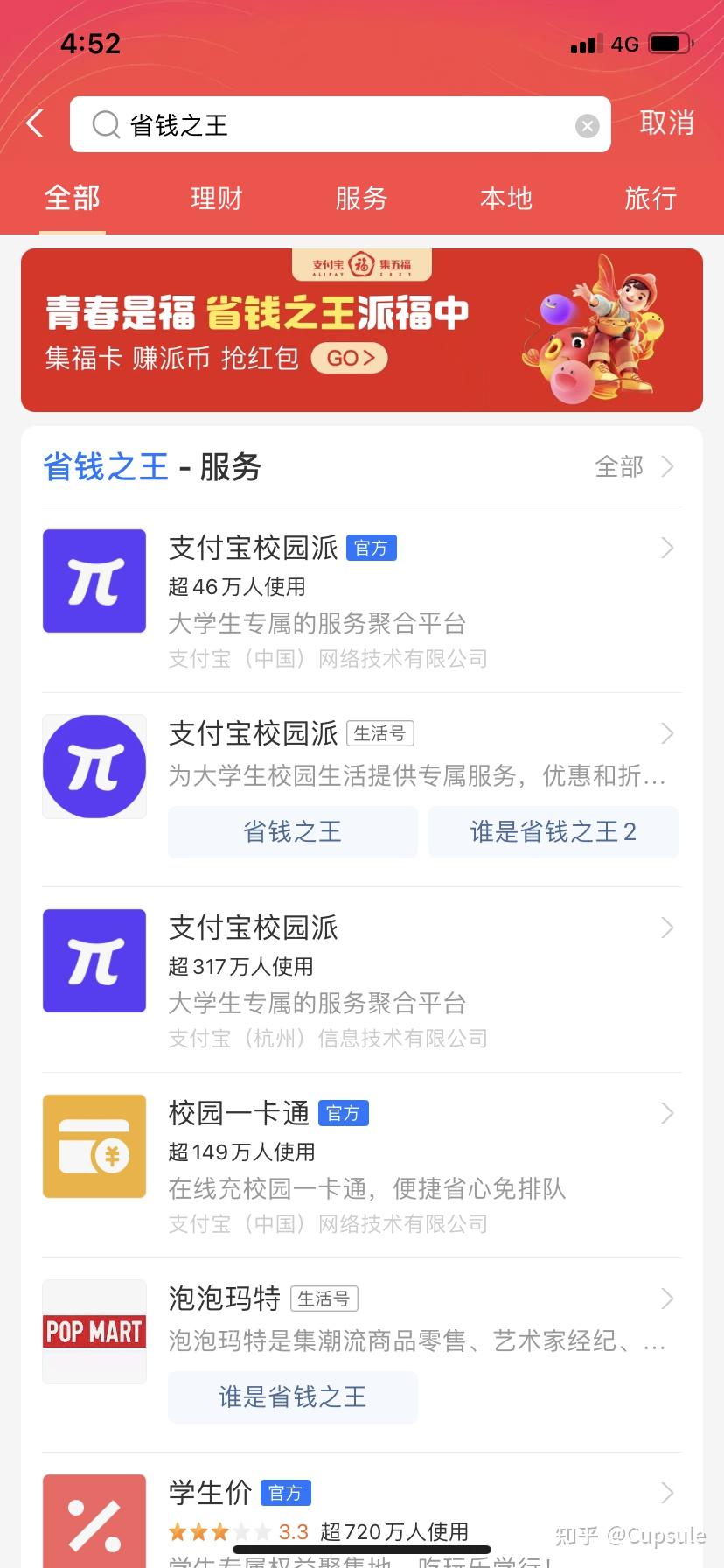This screenshot has width=724, height=1568.
Task: Tap the 省钱之王 search field
Action: point(340,124)
